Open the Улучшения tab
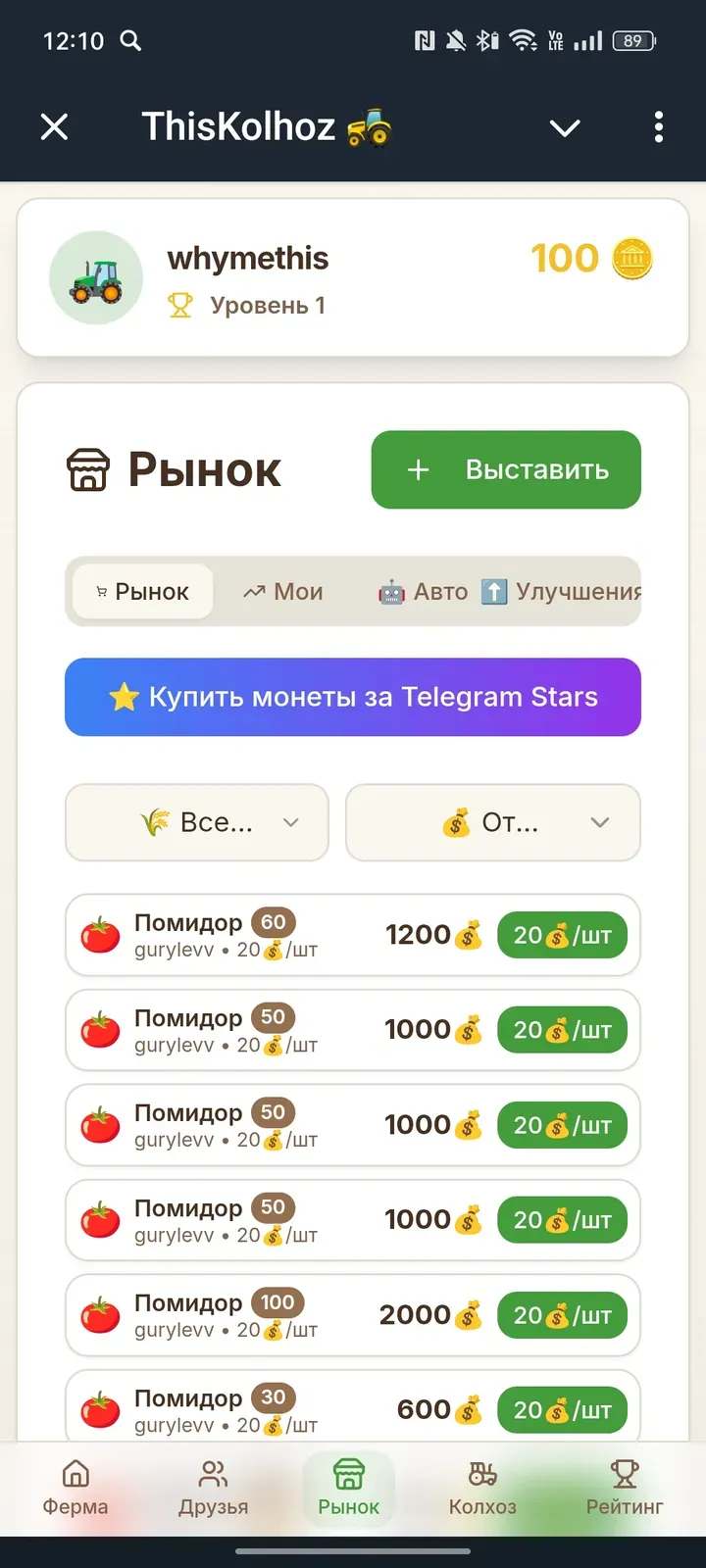Image resolution: width=706 pixels, height=1568 pixels. pos(561,591)
